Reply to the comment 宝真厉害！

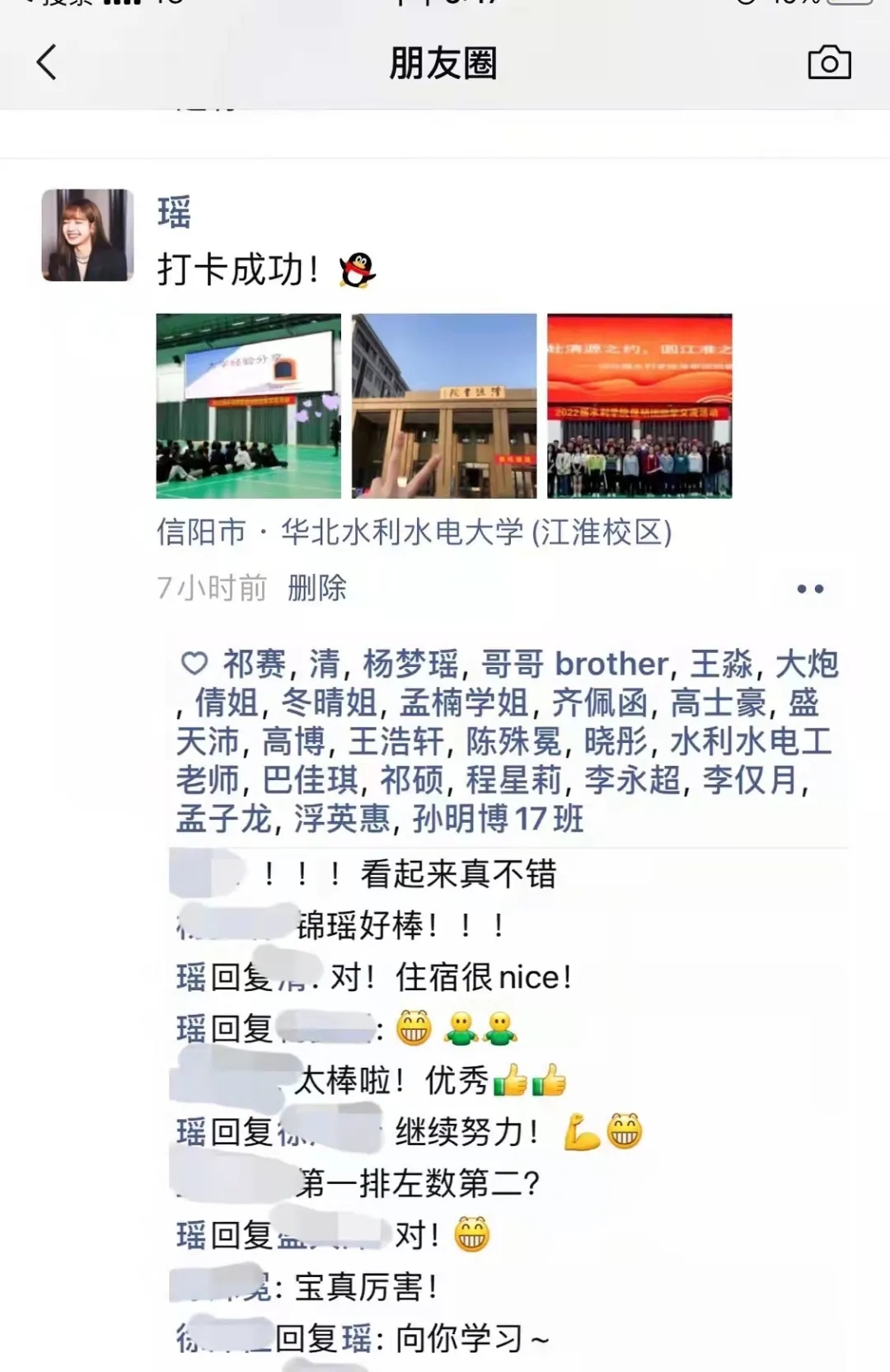pos(365,1287)
